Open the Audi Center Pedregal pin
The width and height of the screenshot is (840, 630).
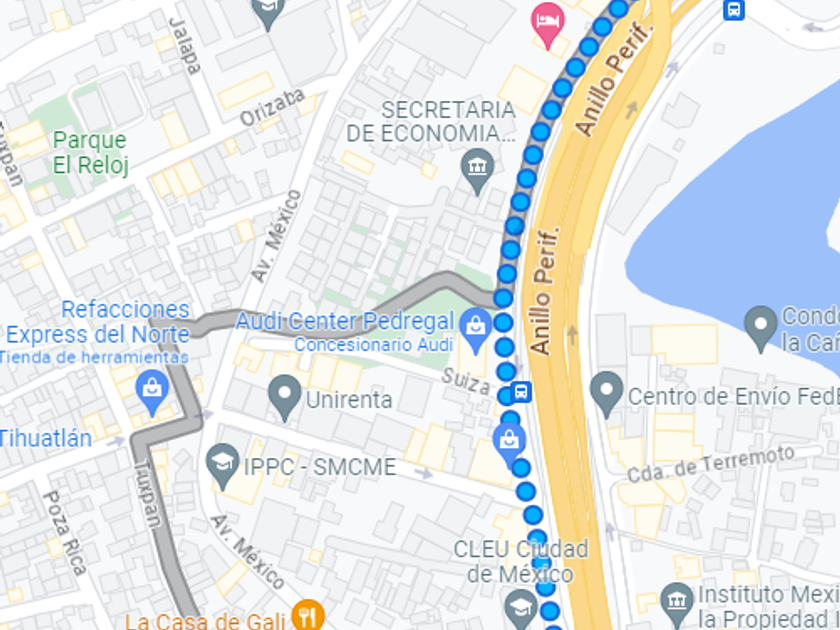[476, 330]
